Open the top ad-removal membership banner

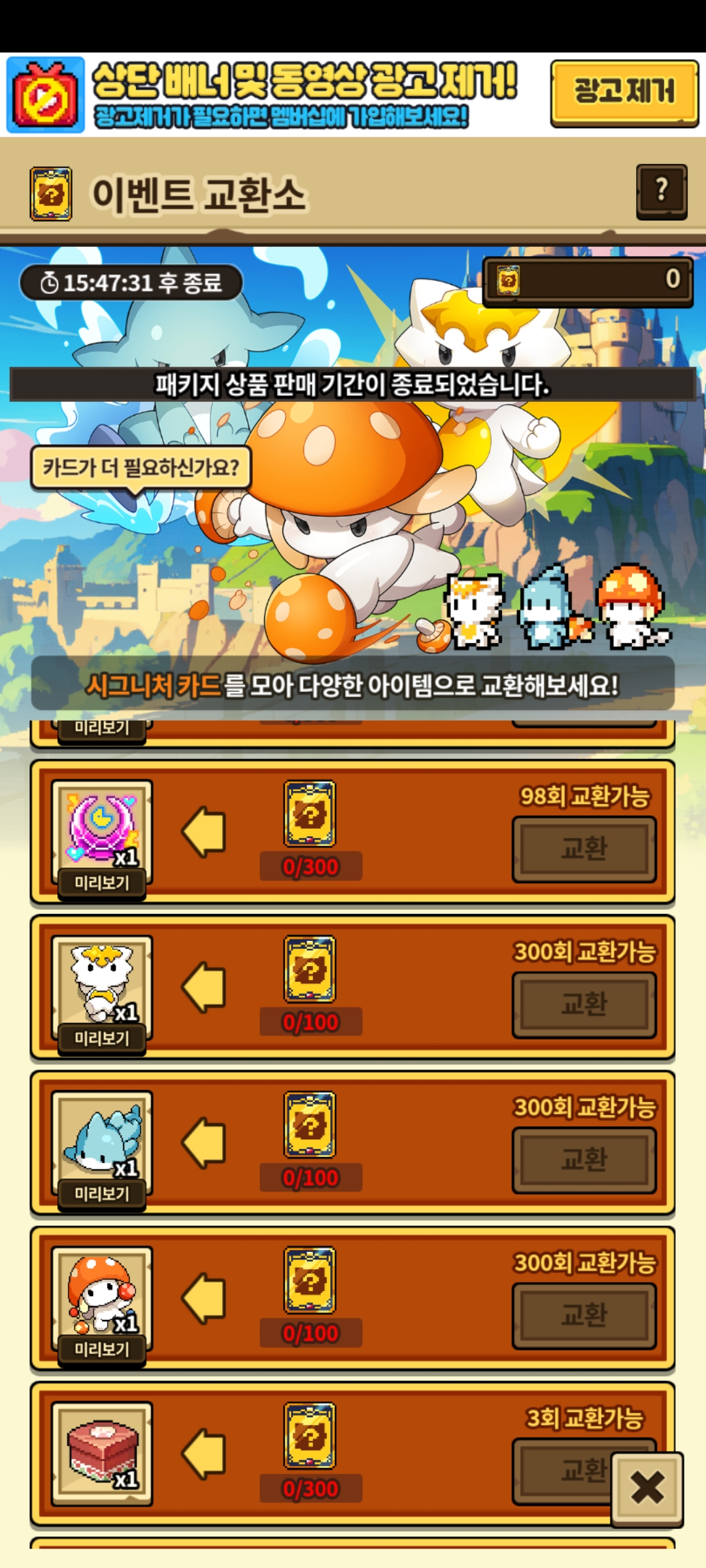[275, 95]
